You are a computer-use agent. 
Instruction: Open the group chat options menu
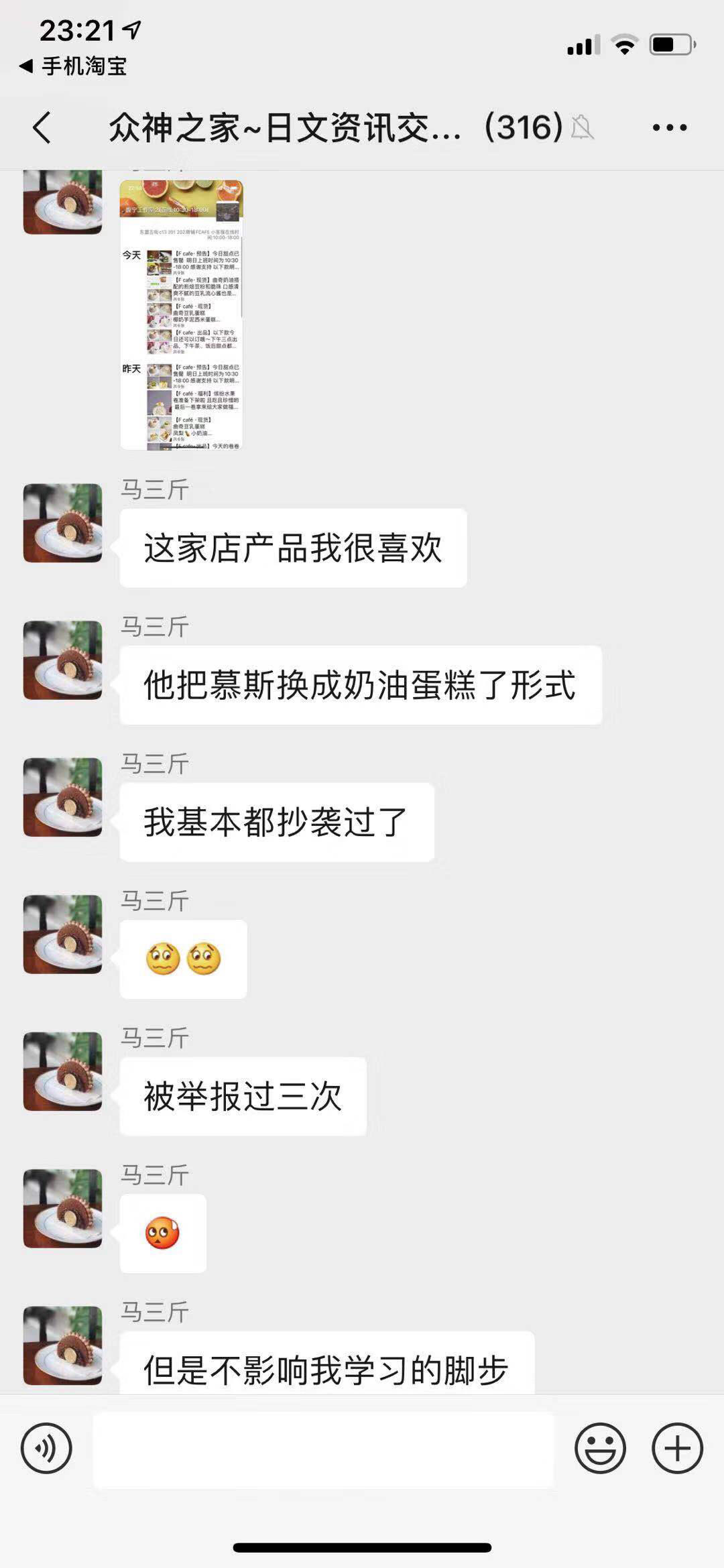[670, 127]
